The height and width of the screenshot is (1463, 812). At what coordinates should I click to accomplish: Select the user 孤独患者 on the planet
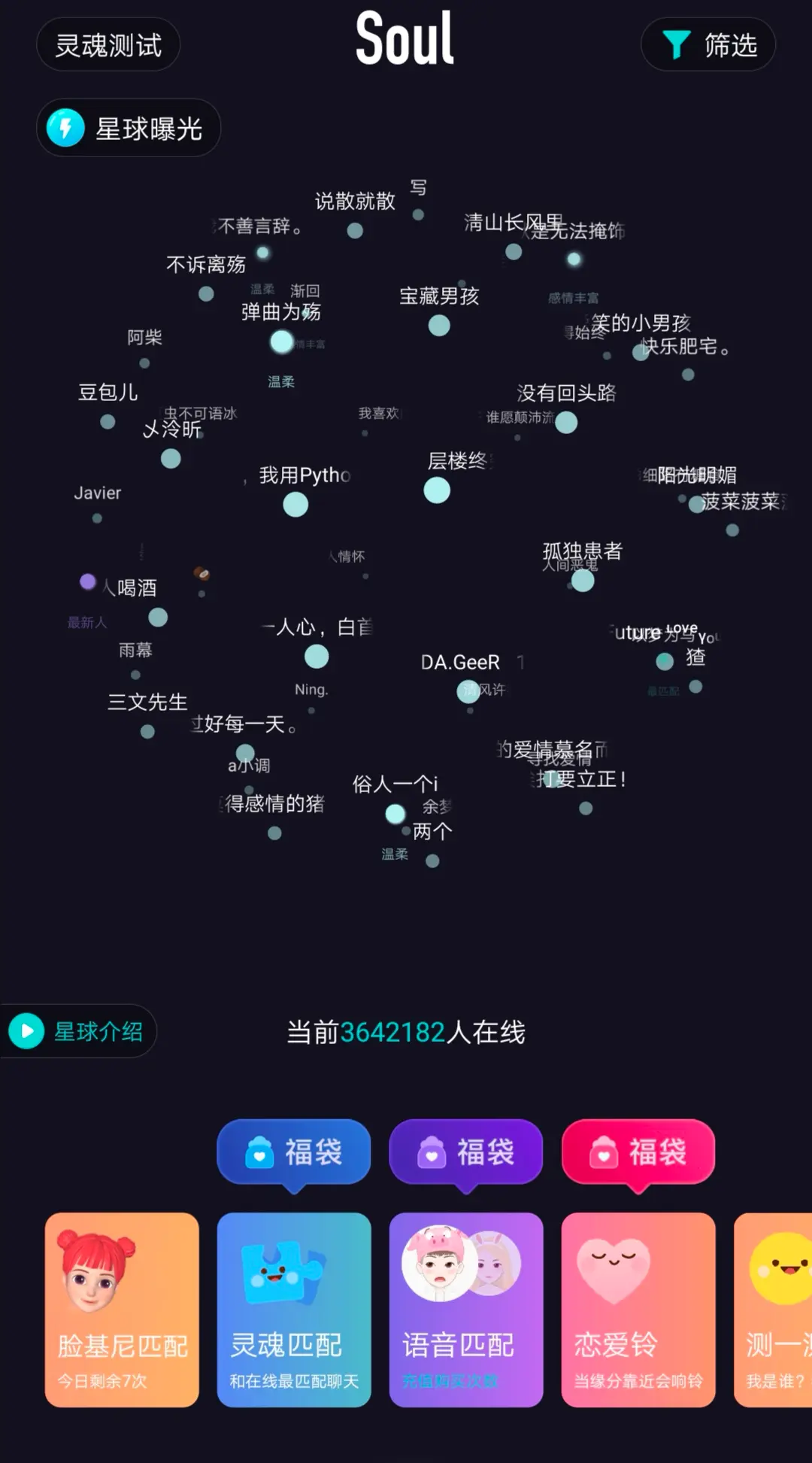583,579
